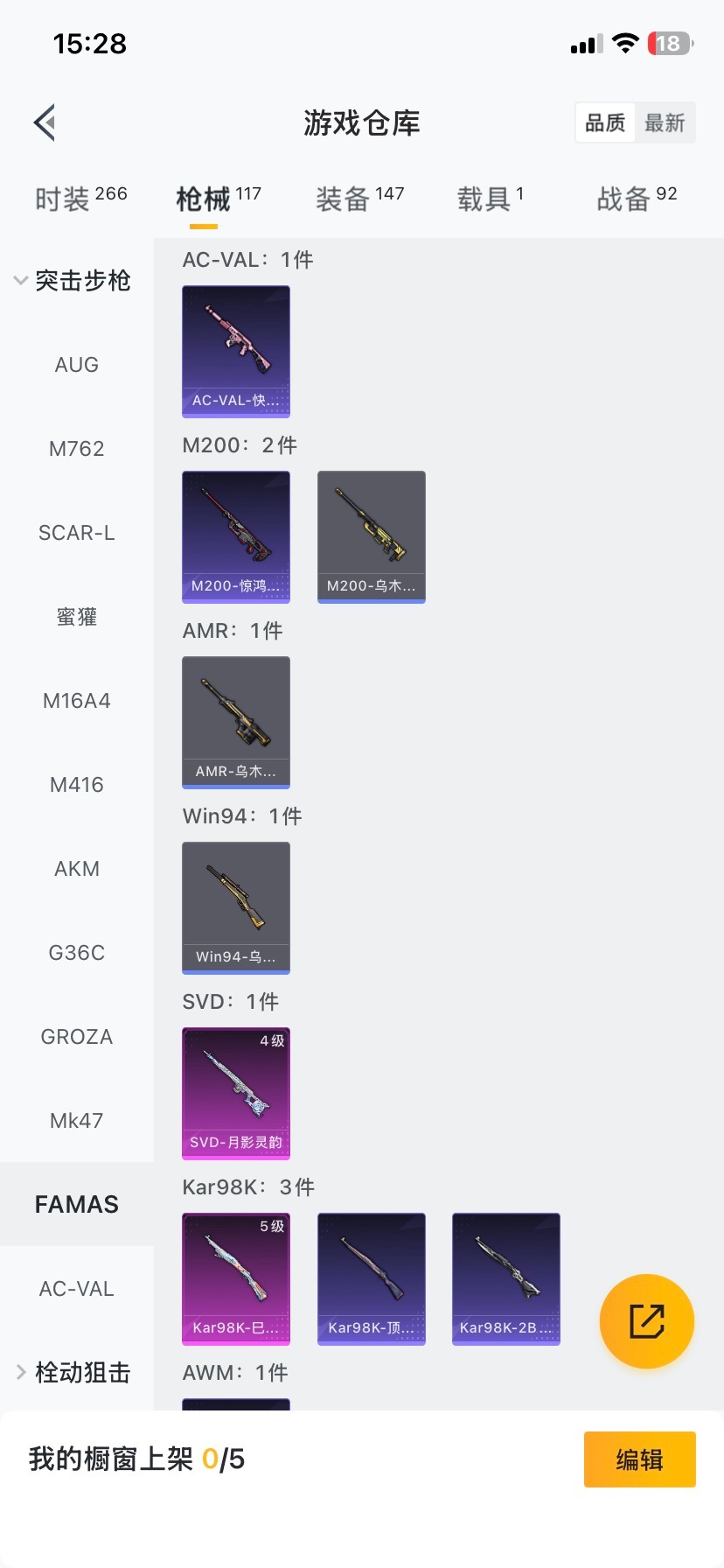Open the M200-惊鸿 skin card

(236, 537)
